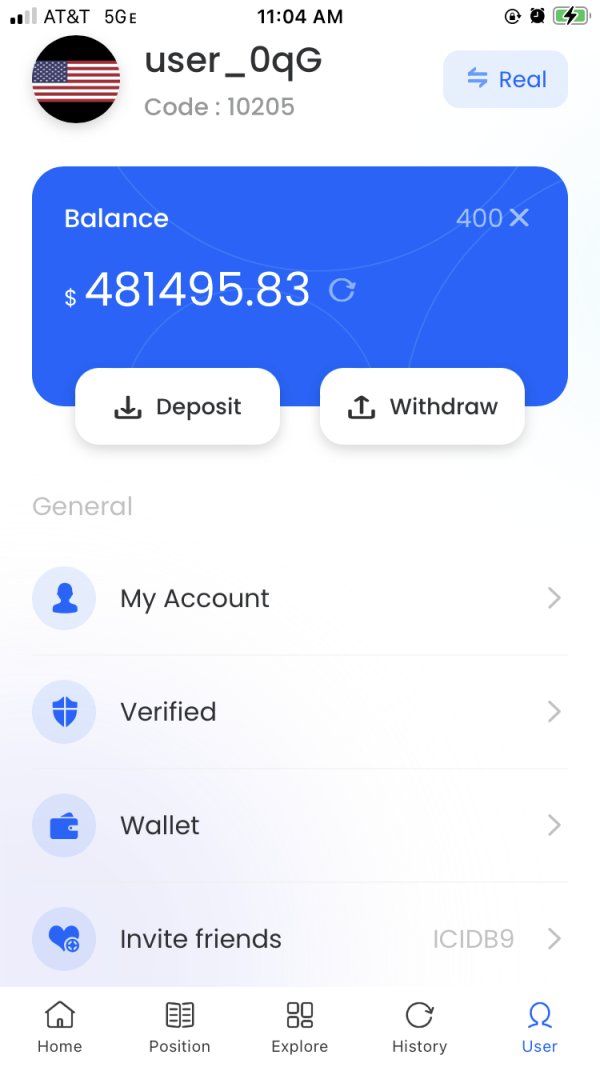Open the History tab
Screen dimensions: 600x1067
[420, 1028]
